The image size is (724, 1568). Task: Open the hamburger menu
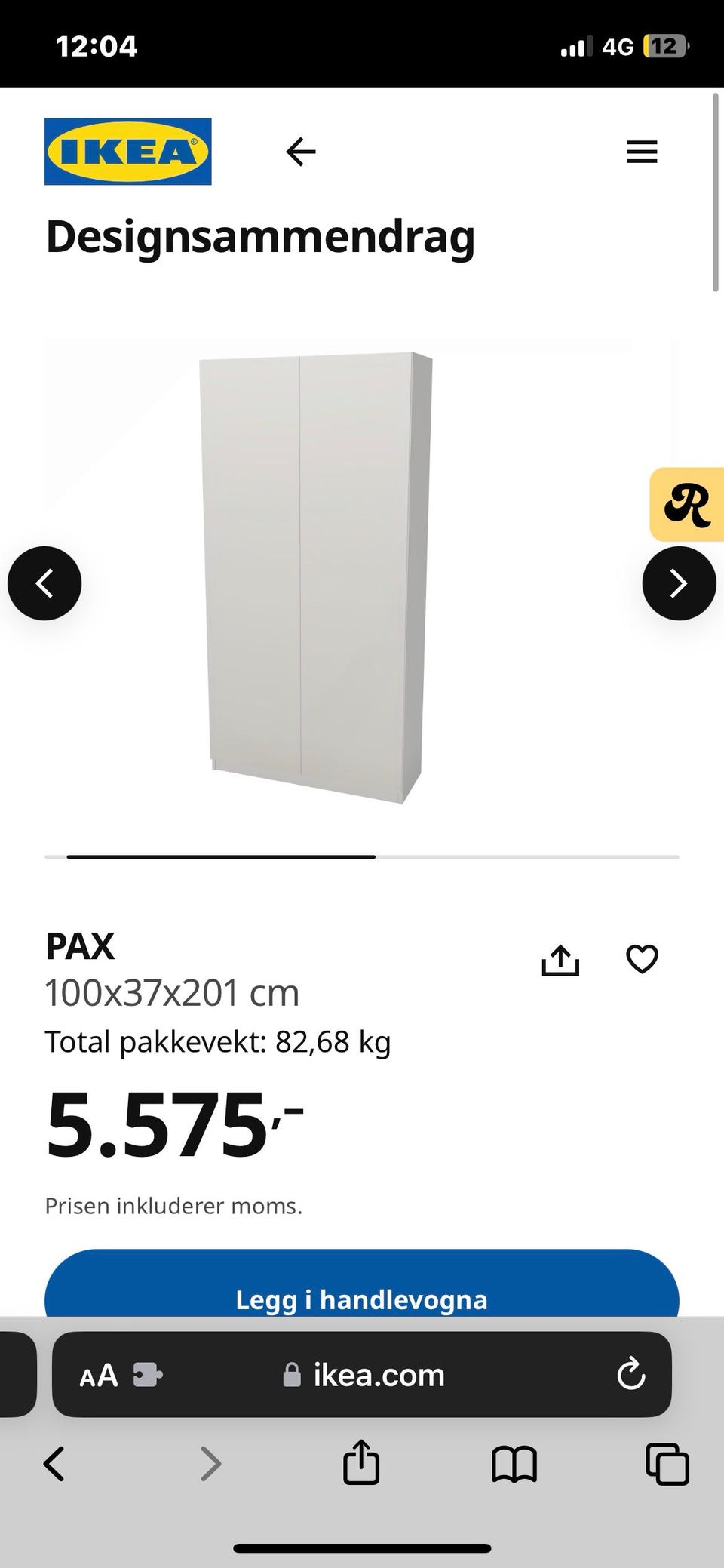[642, 152]
